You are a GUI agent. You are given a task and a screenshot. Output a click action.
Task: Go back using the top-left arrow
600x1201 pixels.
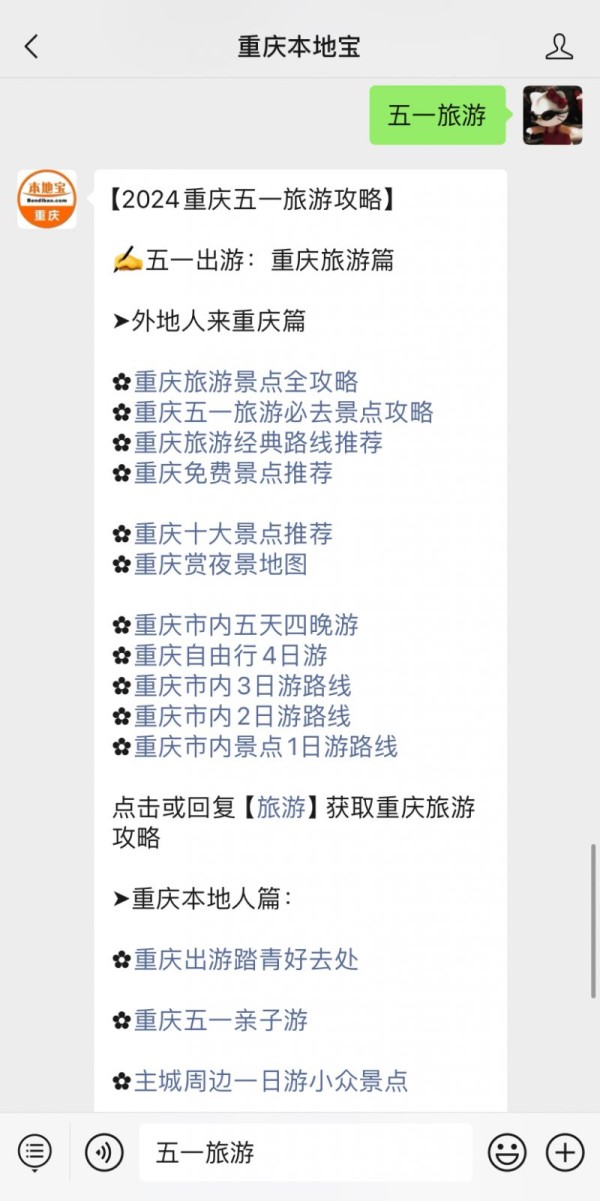coord(31,46)
